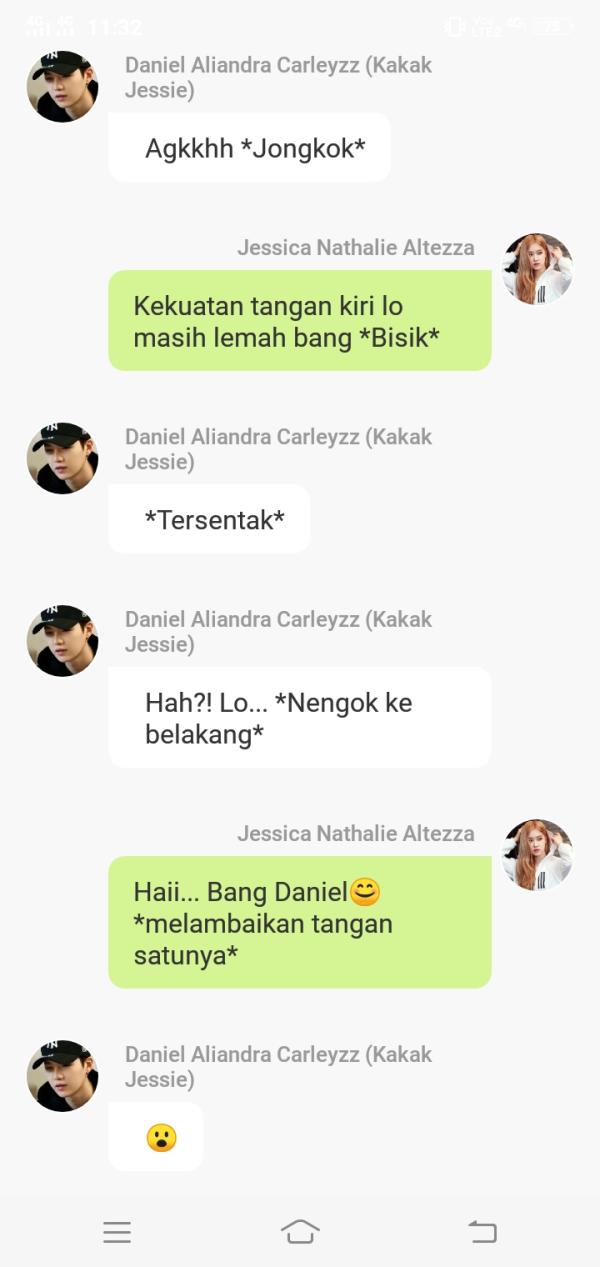Go back using the navigation bar
This screenshot has width=600, height=1267.
[x=483, y=1232]
